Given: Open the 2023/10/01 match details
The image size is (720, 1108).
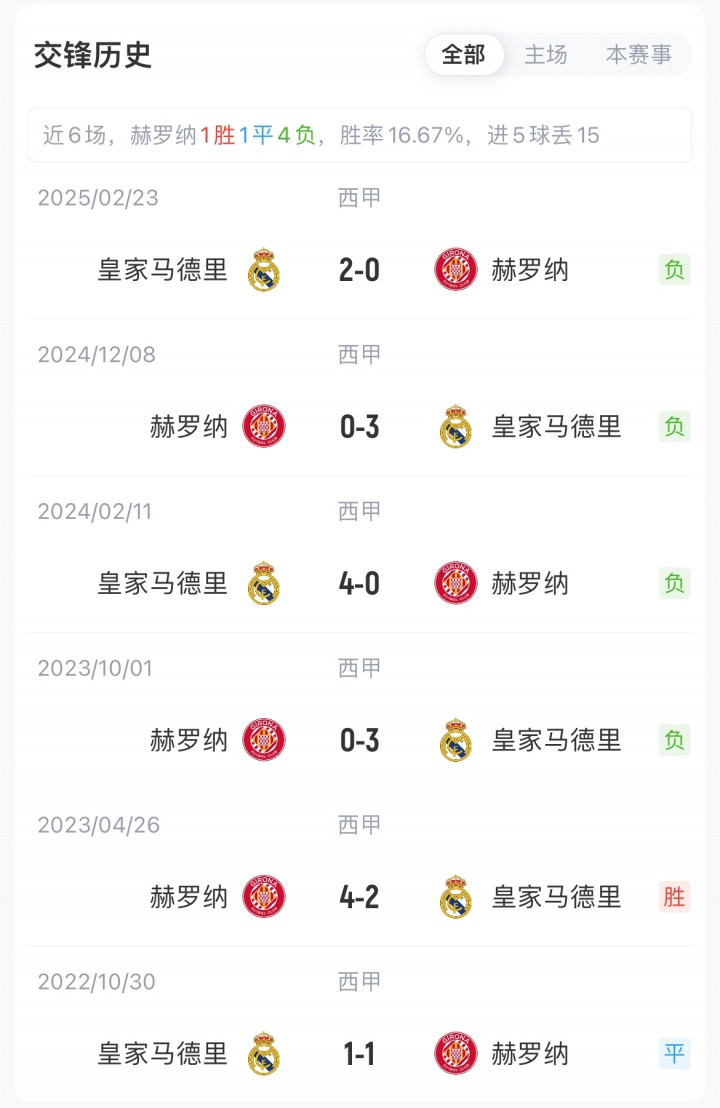Looking at the screenshot, I should point(359,740).
